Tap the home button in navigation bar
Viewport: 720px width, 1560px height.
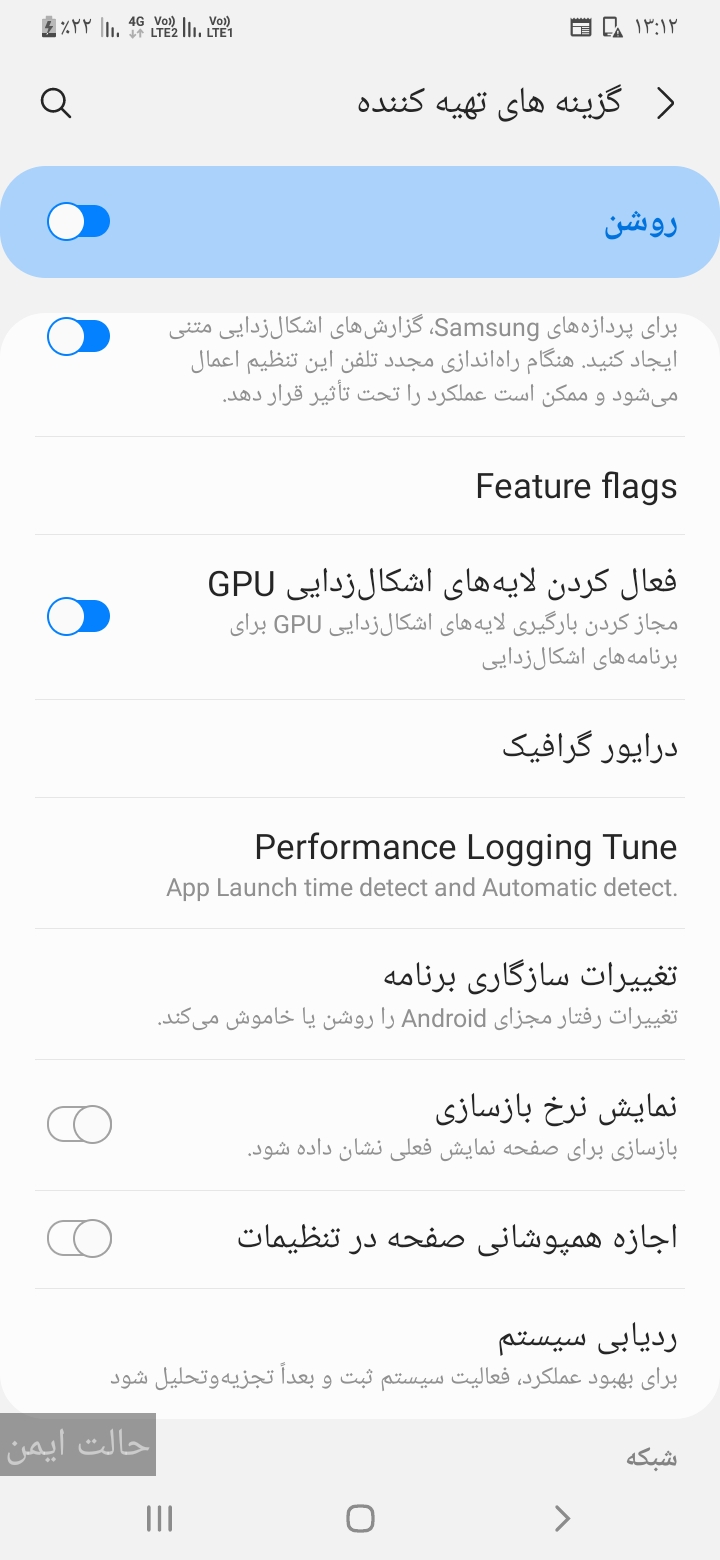[360, 1519]
